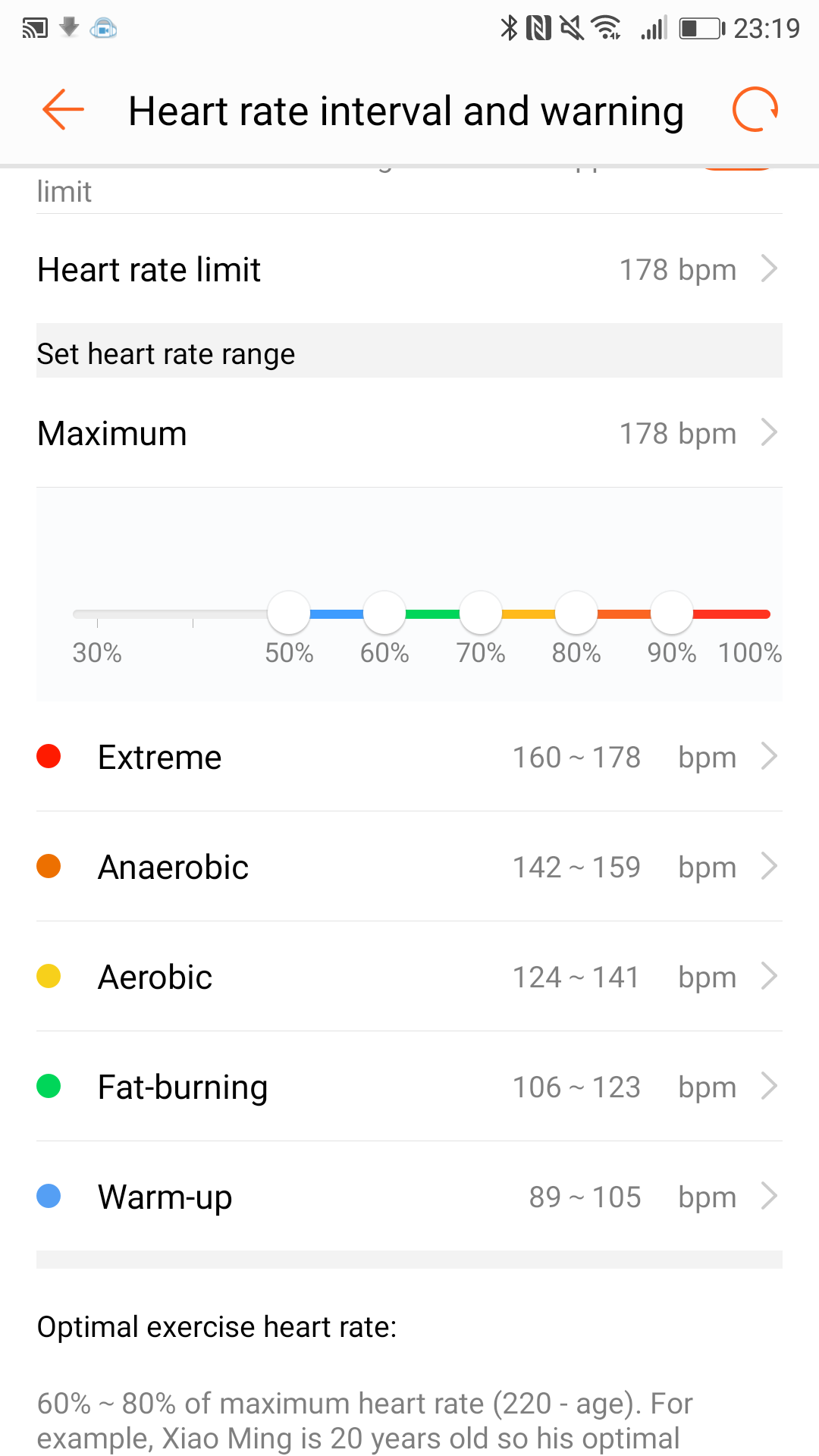Select the 70% slider handle
819x1456 pixels.
coord(481,613)
